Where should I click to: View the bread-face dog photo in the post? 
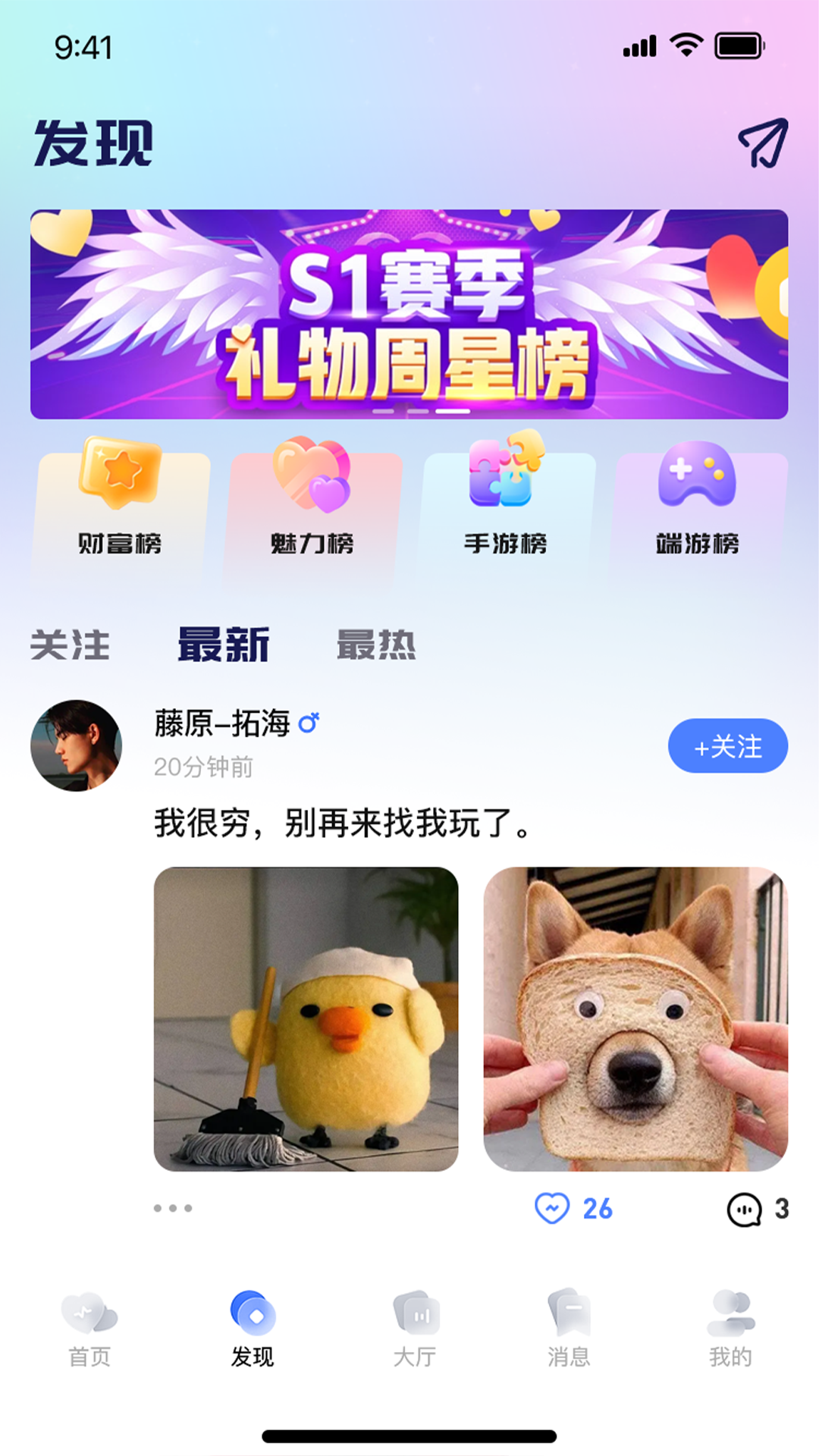tap(636, 1019)
